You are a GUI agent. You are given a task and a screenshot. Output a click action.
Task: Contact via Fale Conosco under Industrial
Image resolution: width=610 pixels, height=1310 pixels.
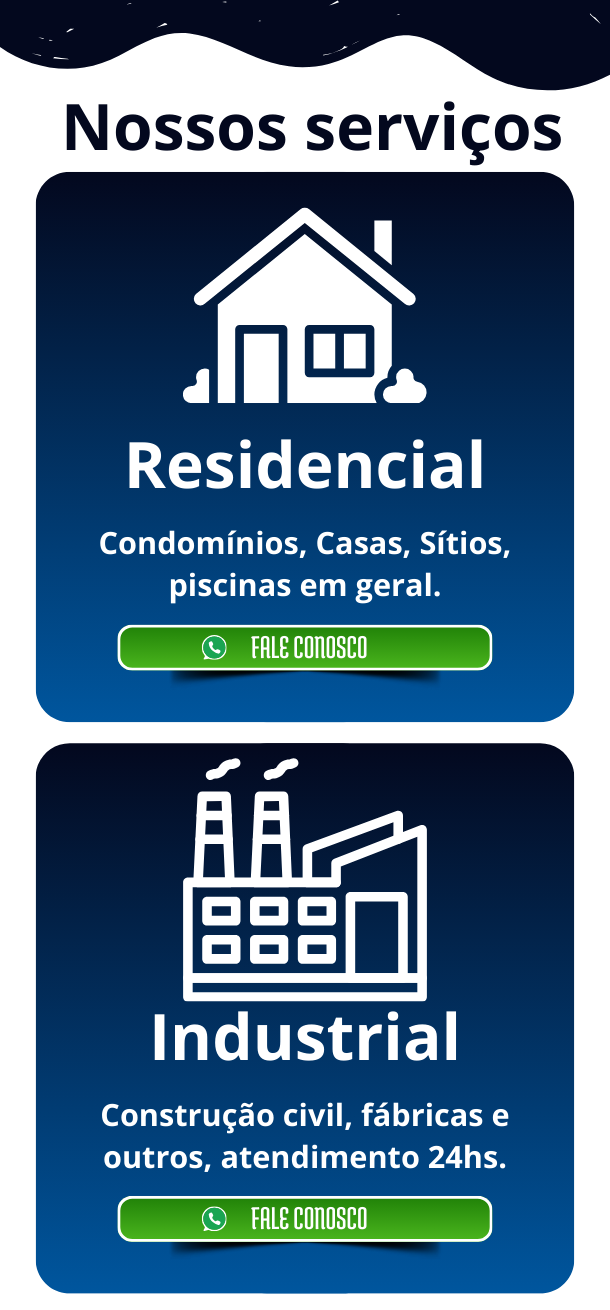(x=305, y=1219)
